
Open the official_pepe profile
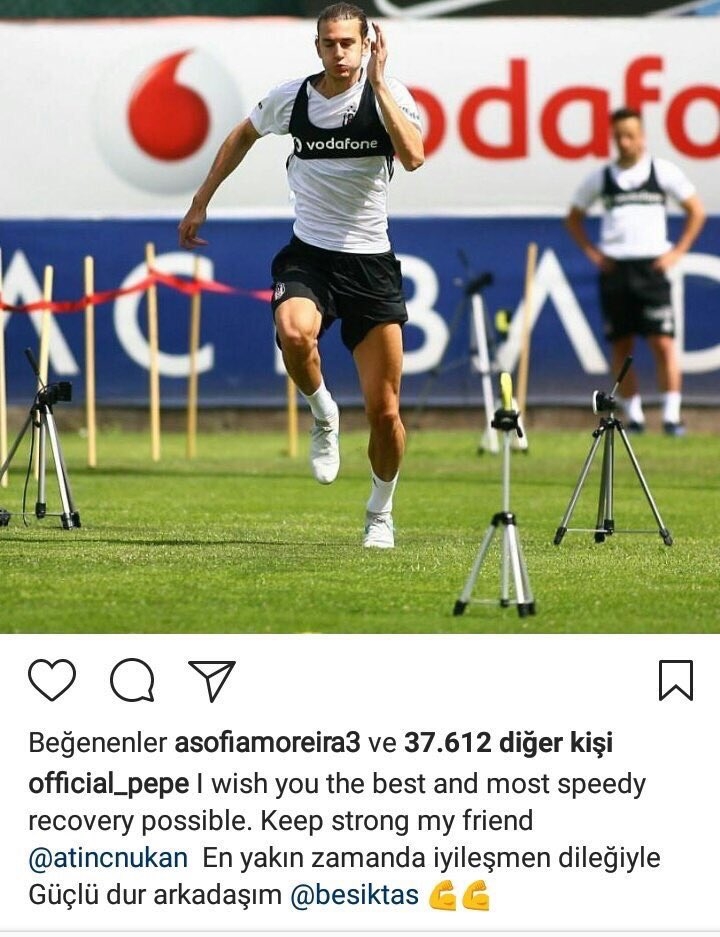pyautogui.click(x=108, y=784)
